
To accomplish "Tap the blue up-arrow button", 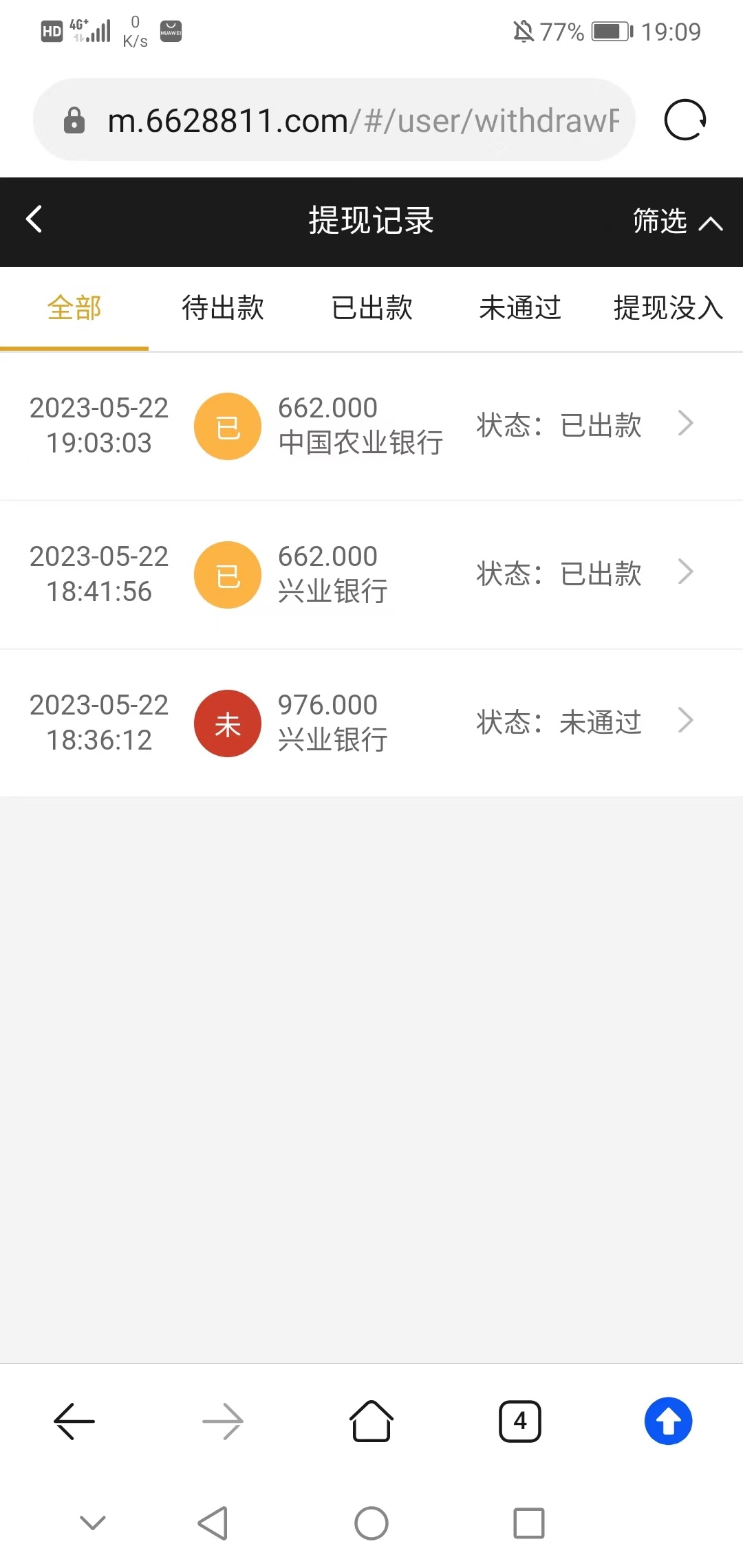I will [x=668, y=1421].
